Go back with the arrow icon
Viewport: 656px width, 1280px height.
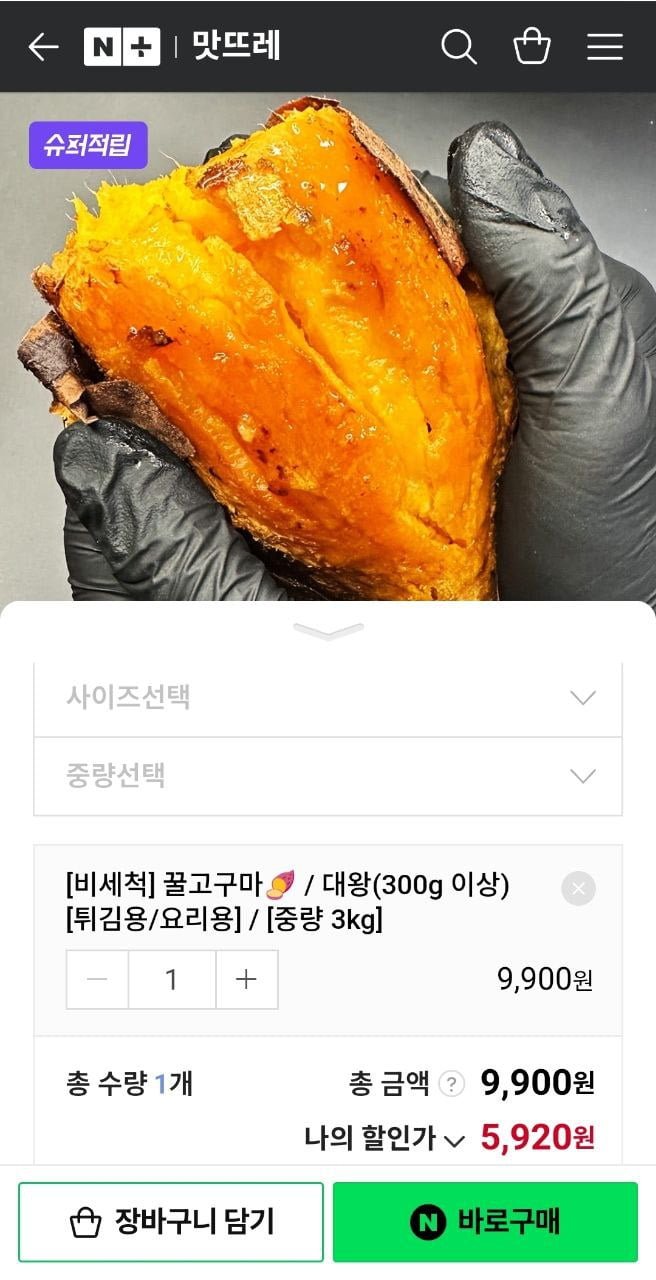[x=43, y=47]
